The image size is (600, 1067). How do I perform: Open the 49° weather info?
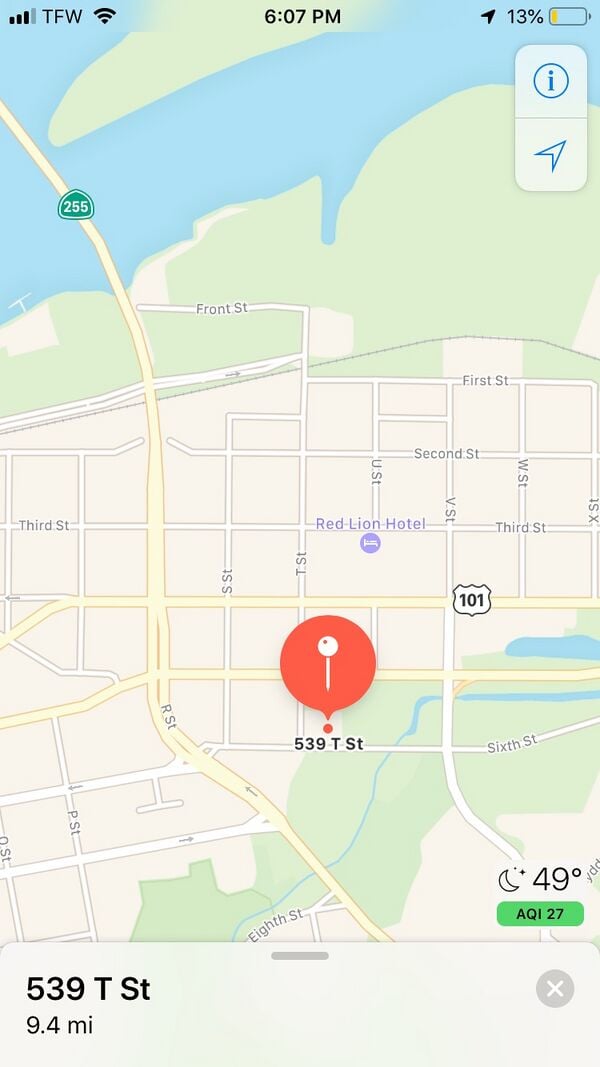point(540,879)
